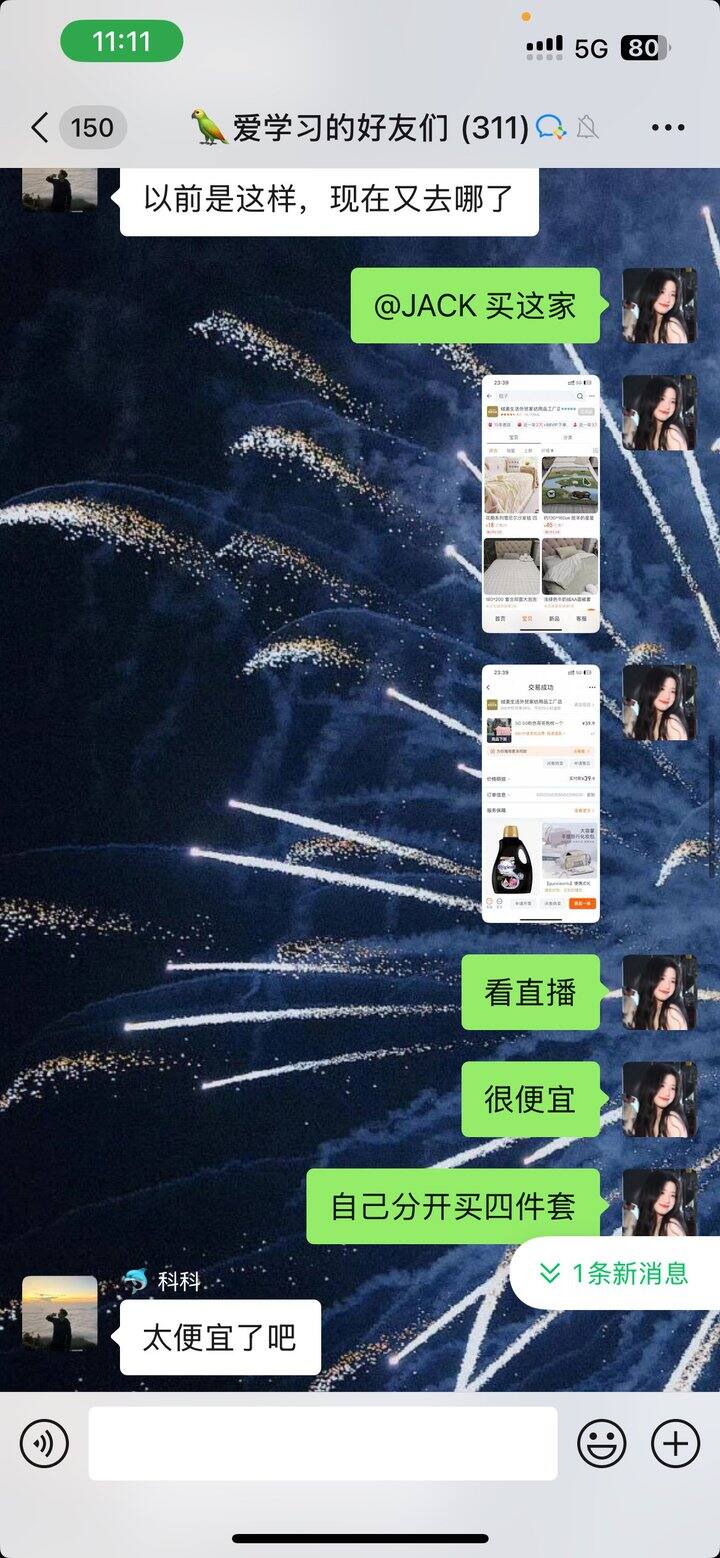Open the emoji sticker panel
The image size is (720, 1558).
pyautogui.click(x=601, y=1444)
